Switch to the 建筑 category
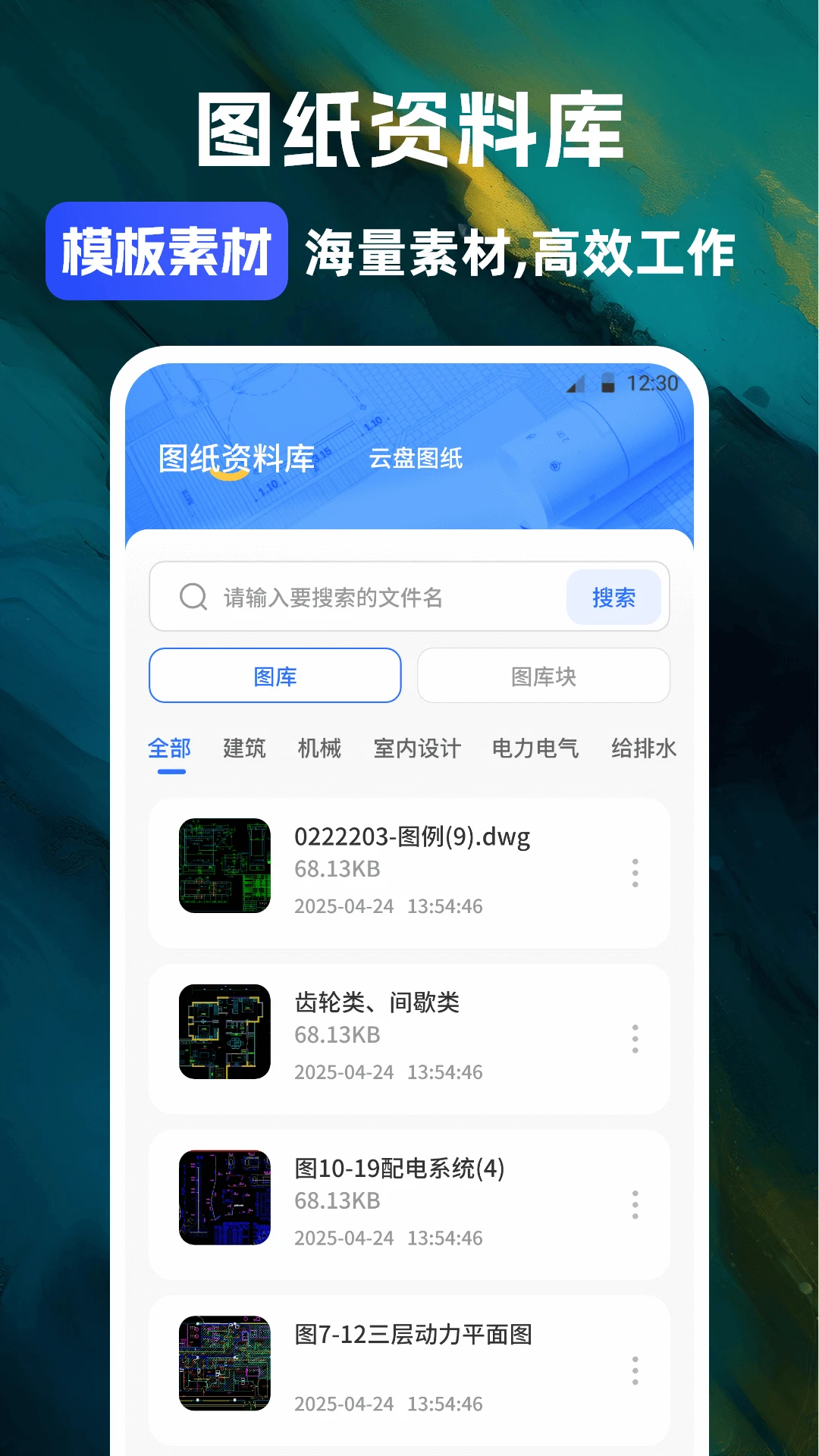 click(x=243, y=748)
